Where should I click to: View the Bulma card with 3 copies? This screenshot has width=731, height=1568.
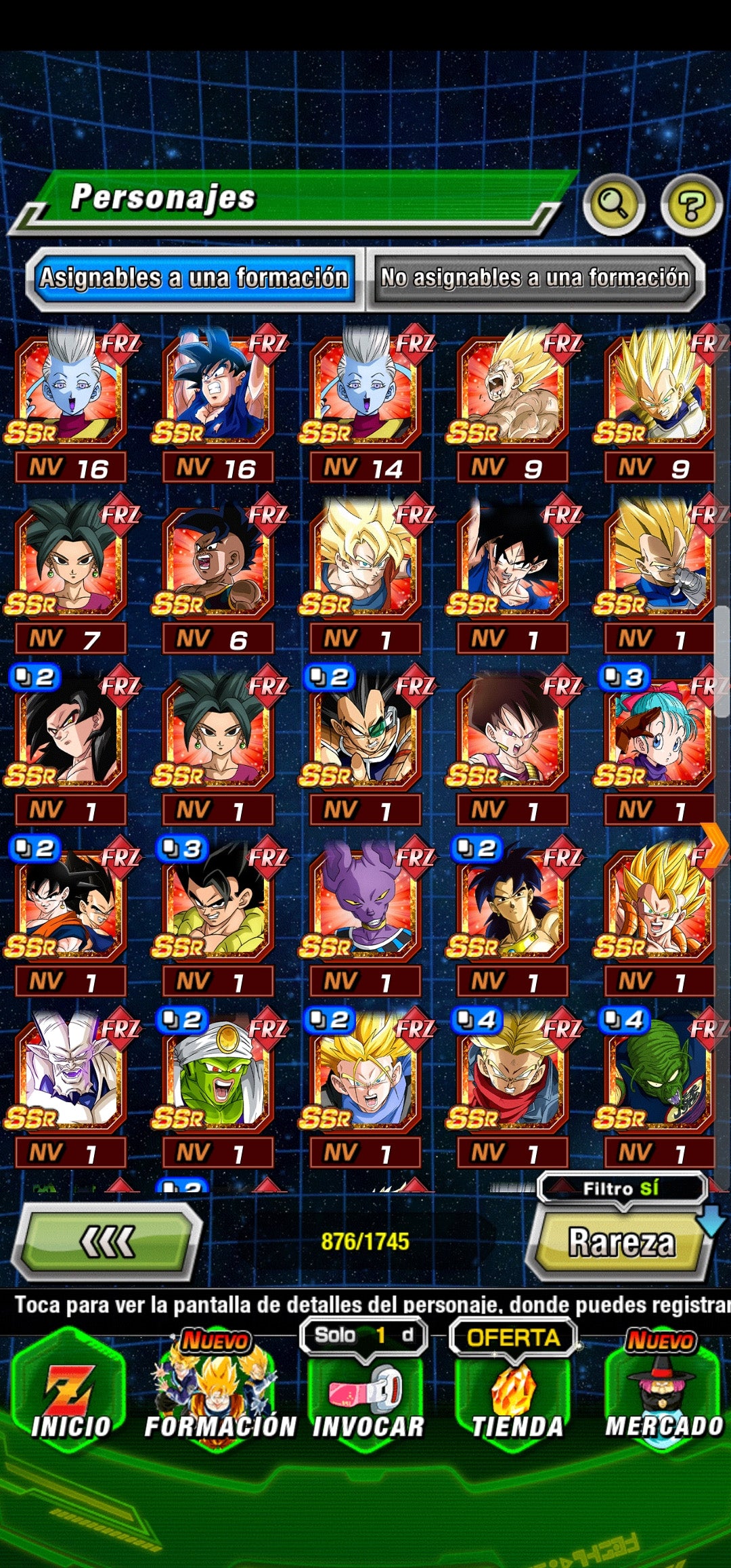click(657, 735)
